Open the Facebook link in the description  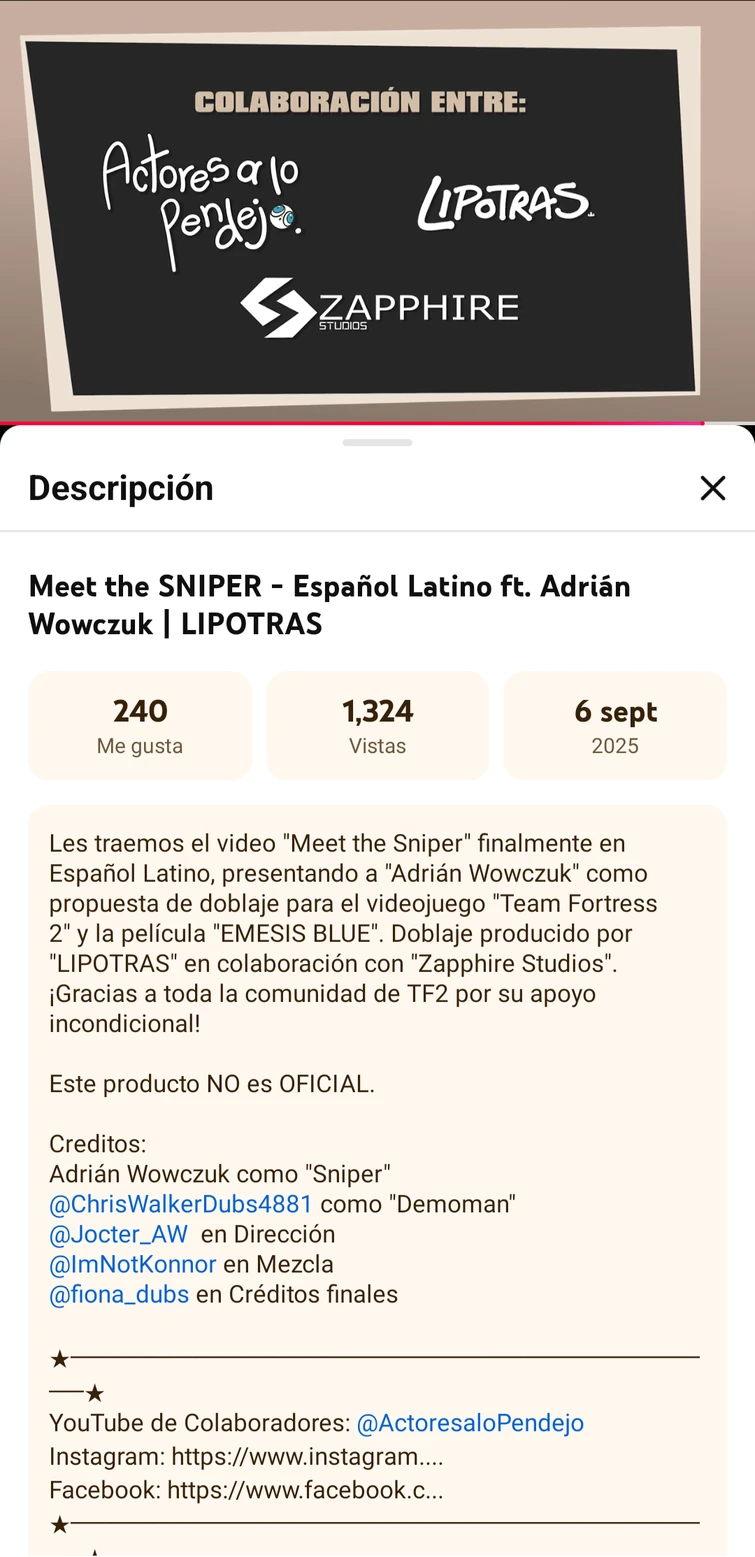tap(304, 1490)
